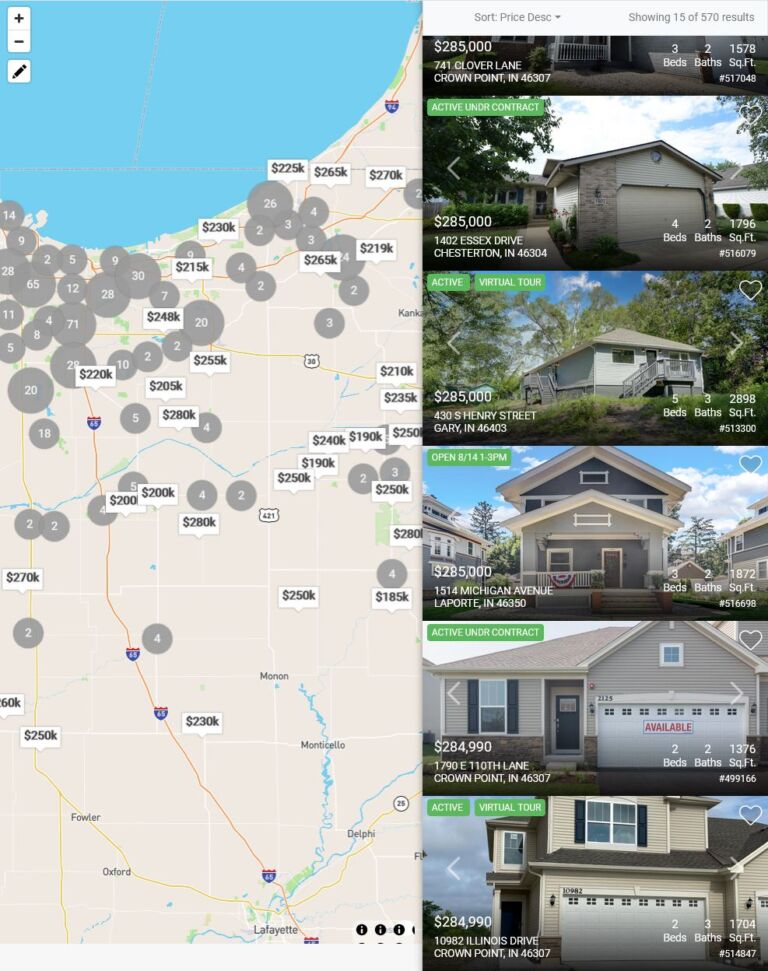This screenshot has height=971, width=768.
Task: Expand the map cluster of 65 listings
Action: 33,284
